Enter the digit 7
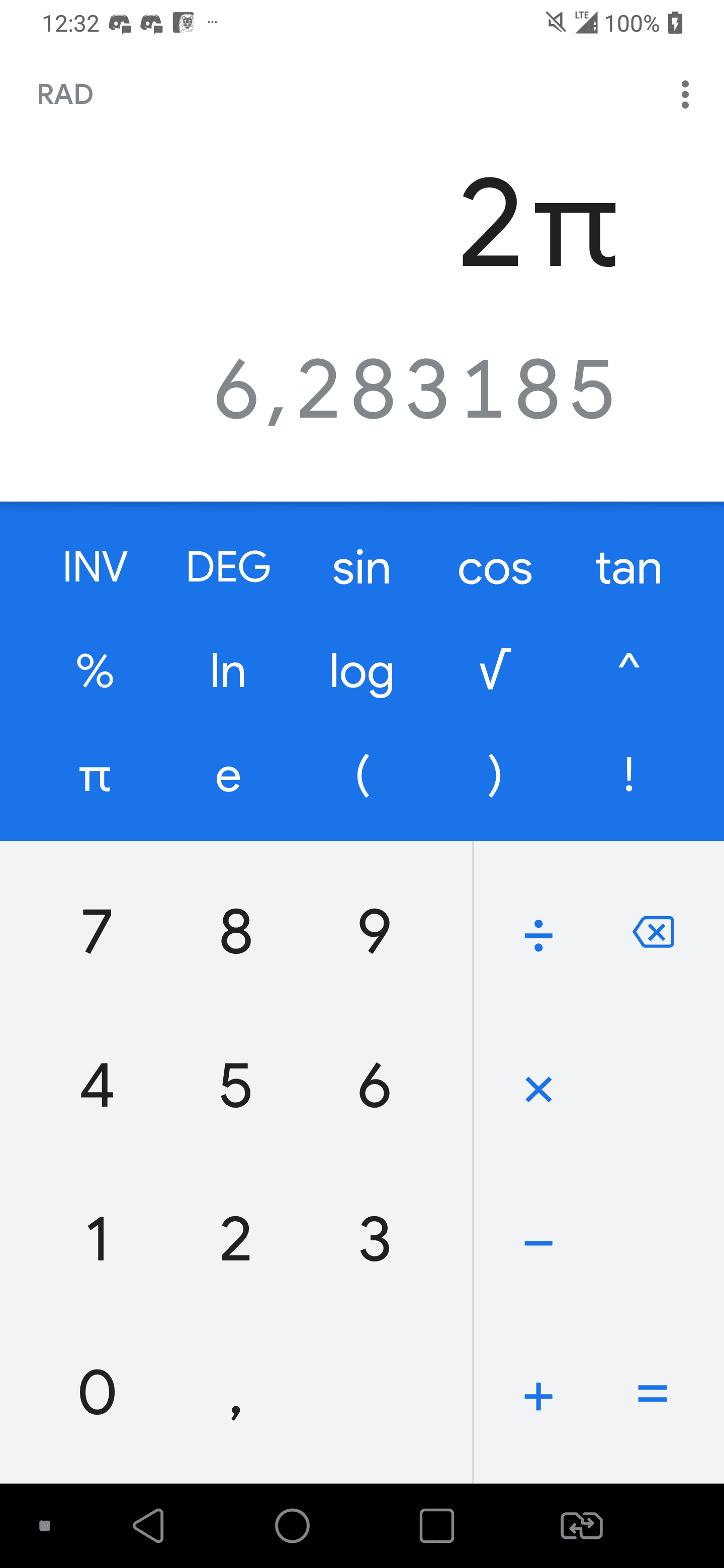 (x=97, y=931)
